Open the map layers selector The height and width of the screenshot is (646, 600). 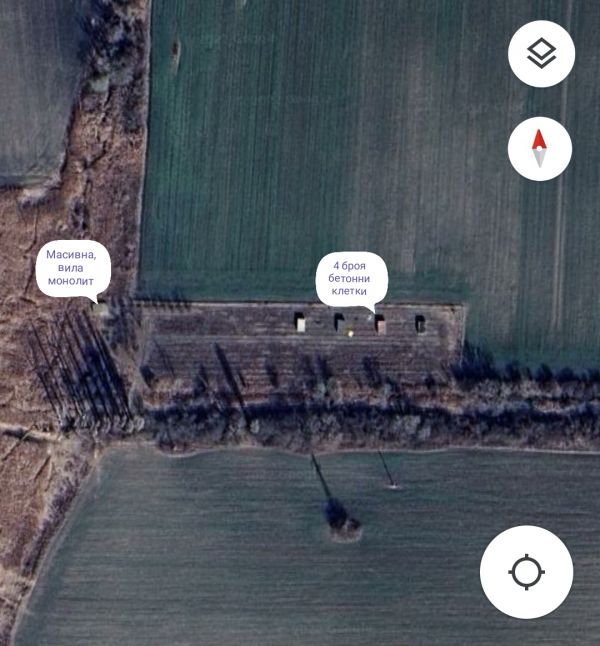pyautogui.click(x=541, y=53)
